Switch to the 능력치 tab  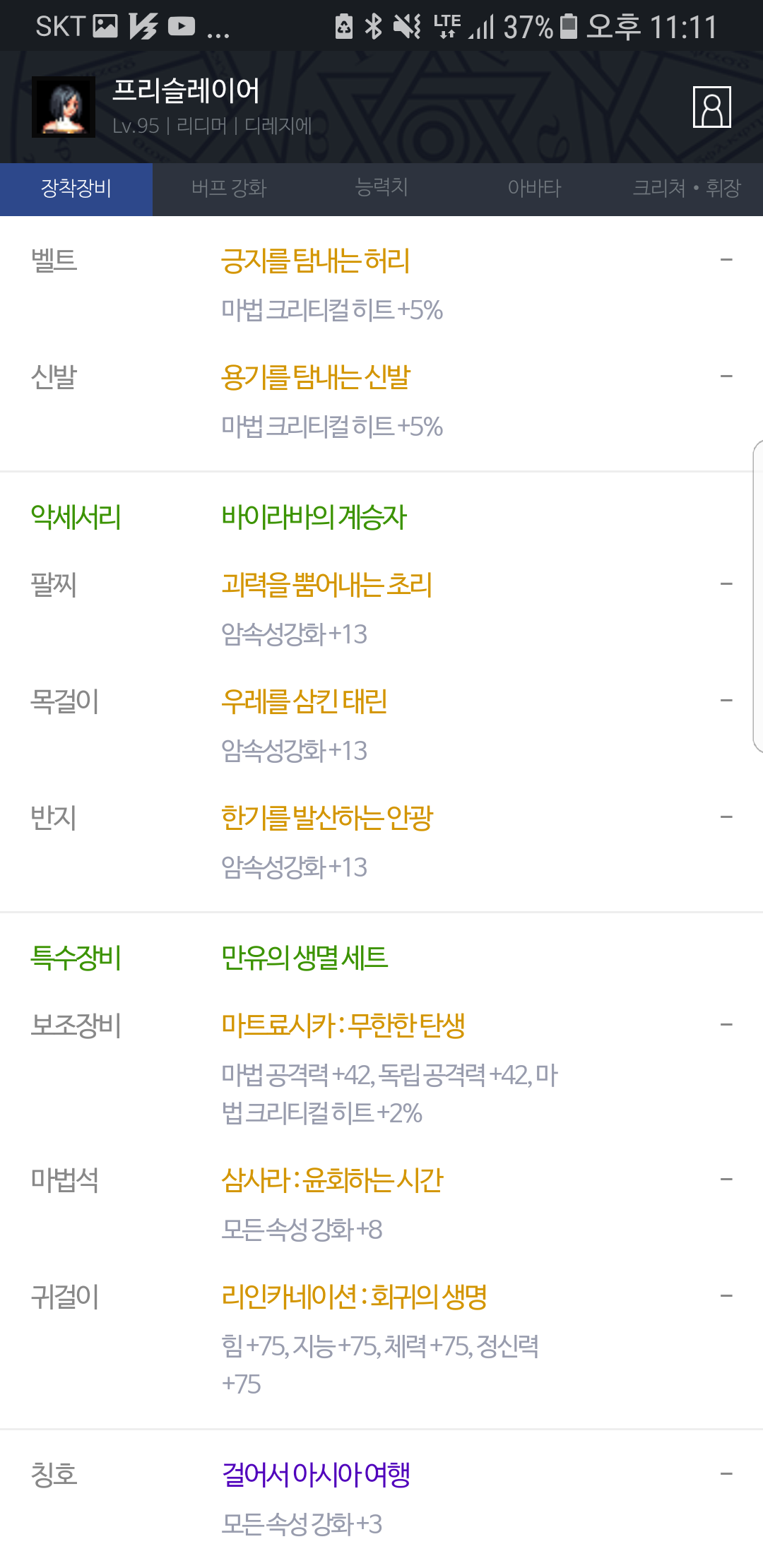click(381, 189)
